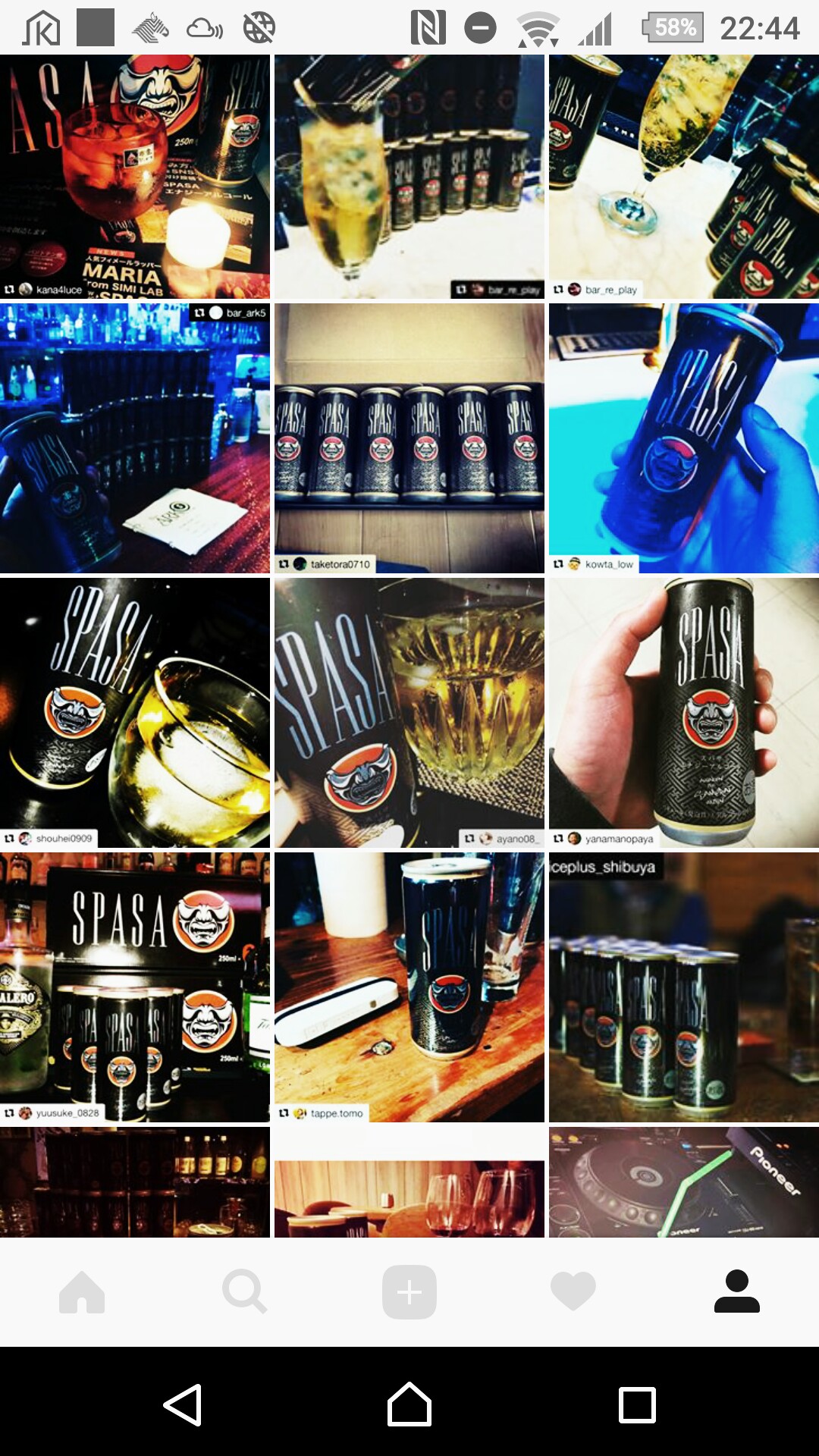This screenshot has height=1456, width=819.
Task: Switch to the search tab
Action: point(245,1292)
